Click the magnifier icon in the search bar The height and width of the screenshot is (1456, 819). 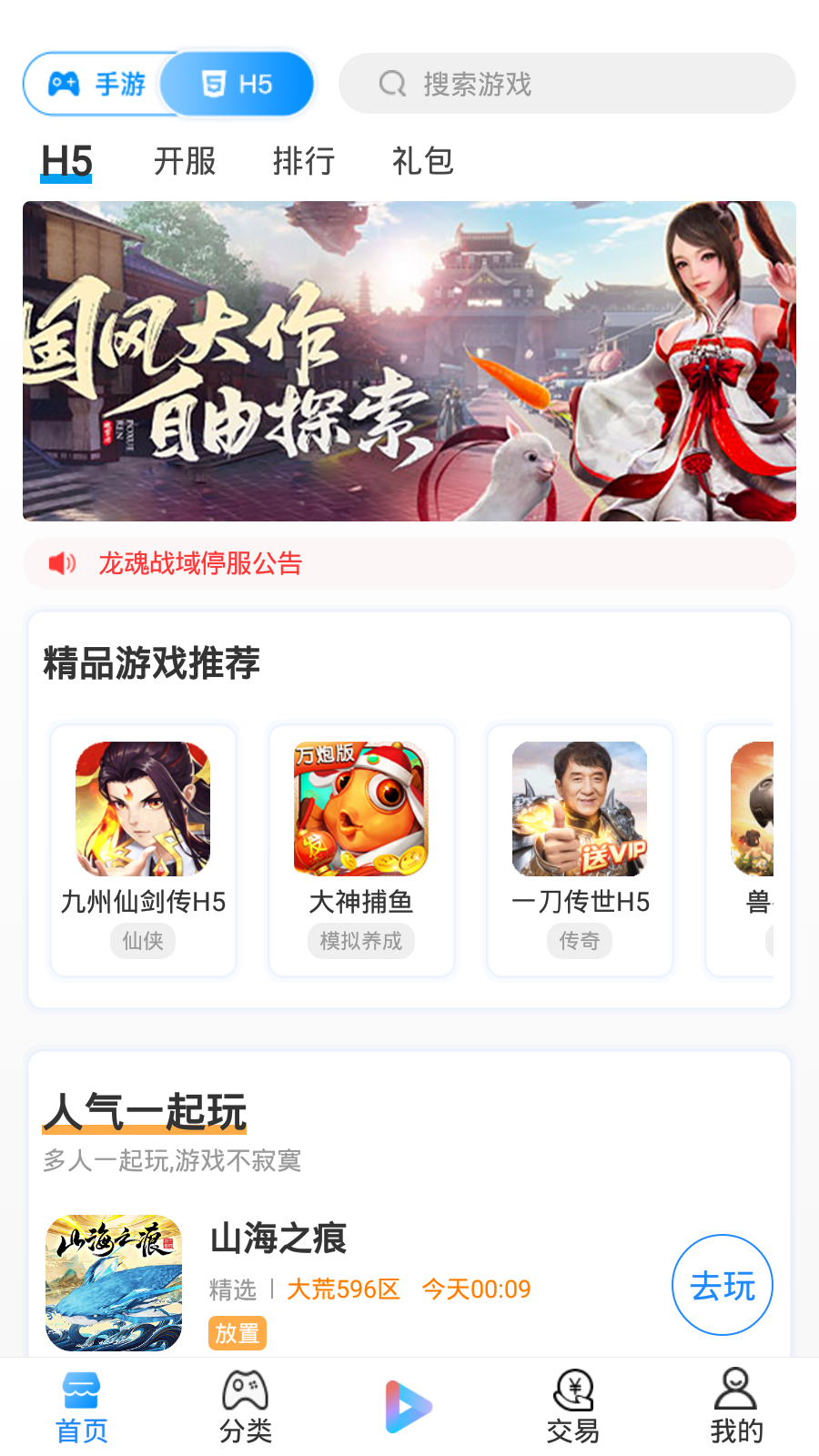[391, 84]
